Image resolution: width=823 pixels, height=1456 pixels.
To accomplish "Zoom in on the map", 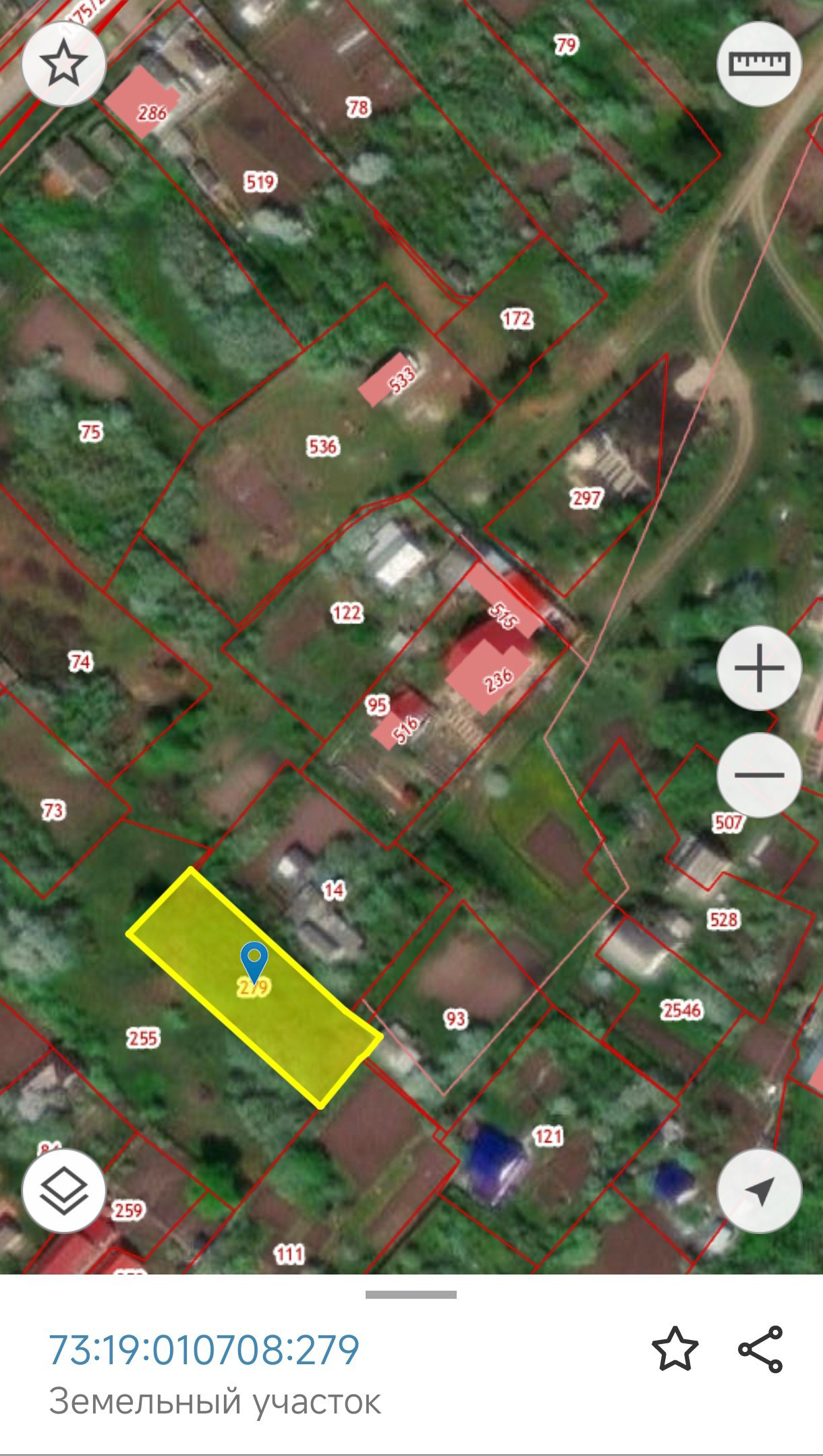I will [x=759, y=668].
